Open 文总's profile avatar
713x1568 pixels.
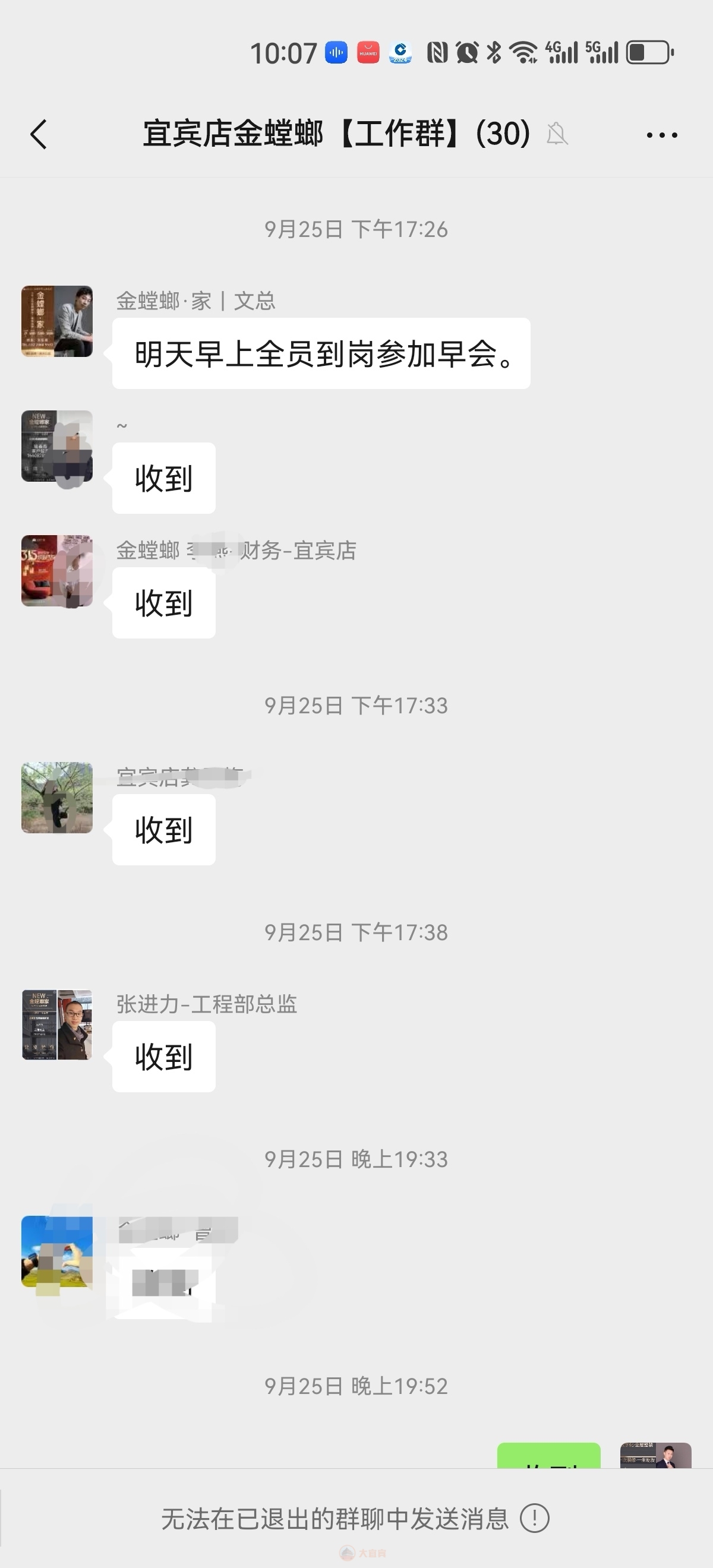(x=57, y=321)
